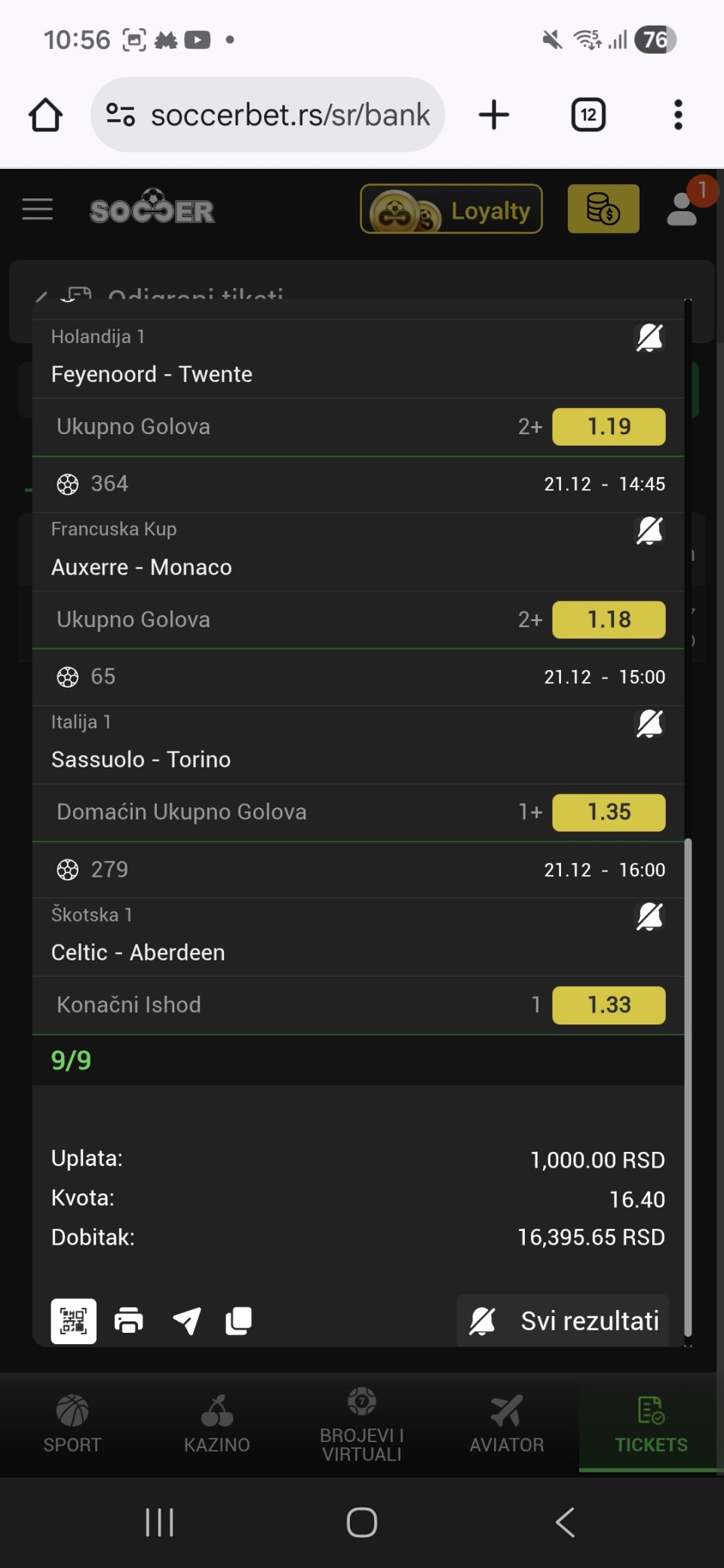Open the Loyalty section

pyautogui.click(x=451, y=209)
